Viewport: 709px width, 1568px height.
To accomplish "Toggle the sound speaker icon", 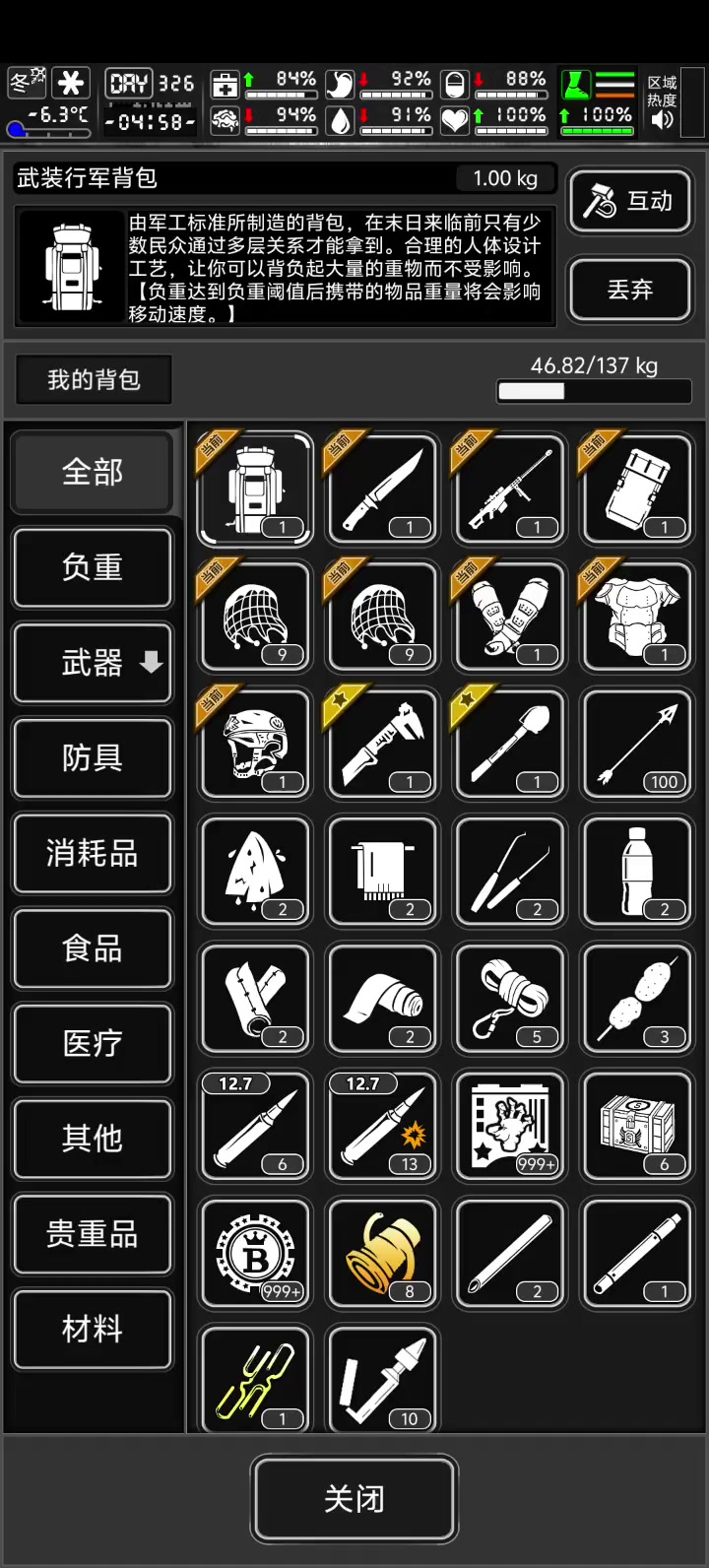I will point(662,119).
